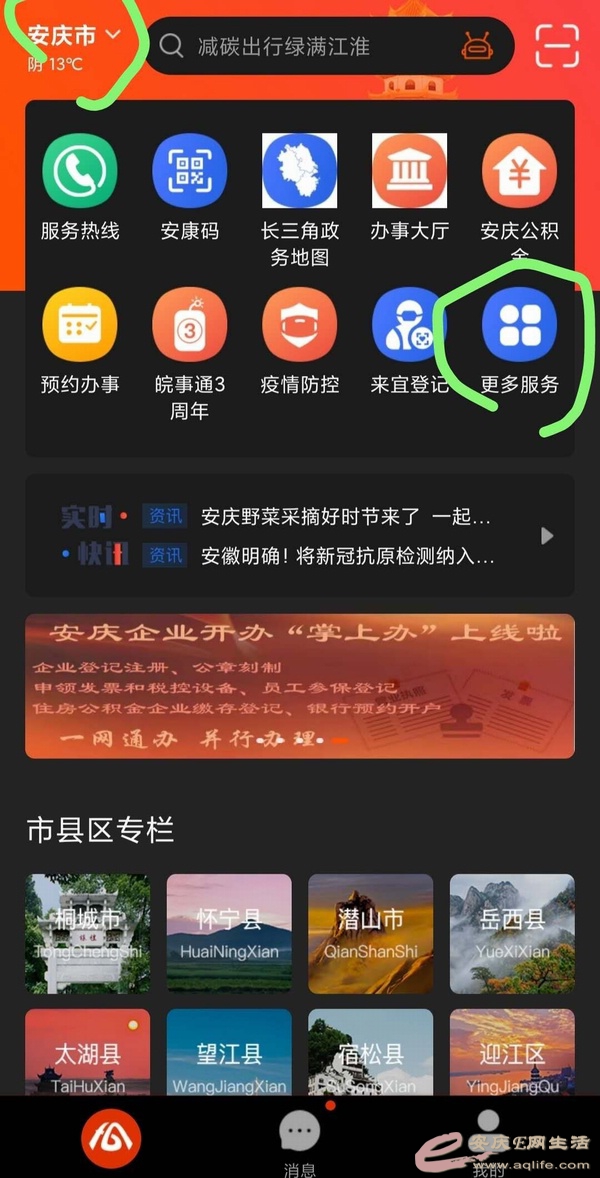The height and width of the screenshot is (1178, 600).
Task: Switch to the 消息 messages tab
Action: (x=299, y=1140)
